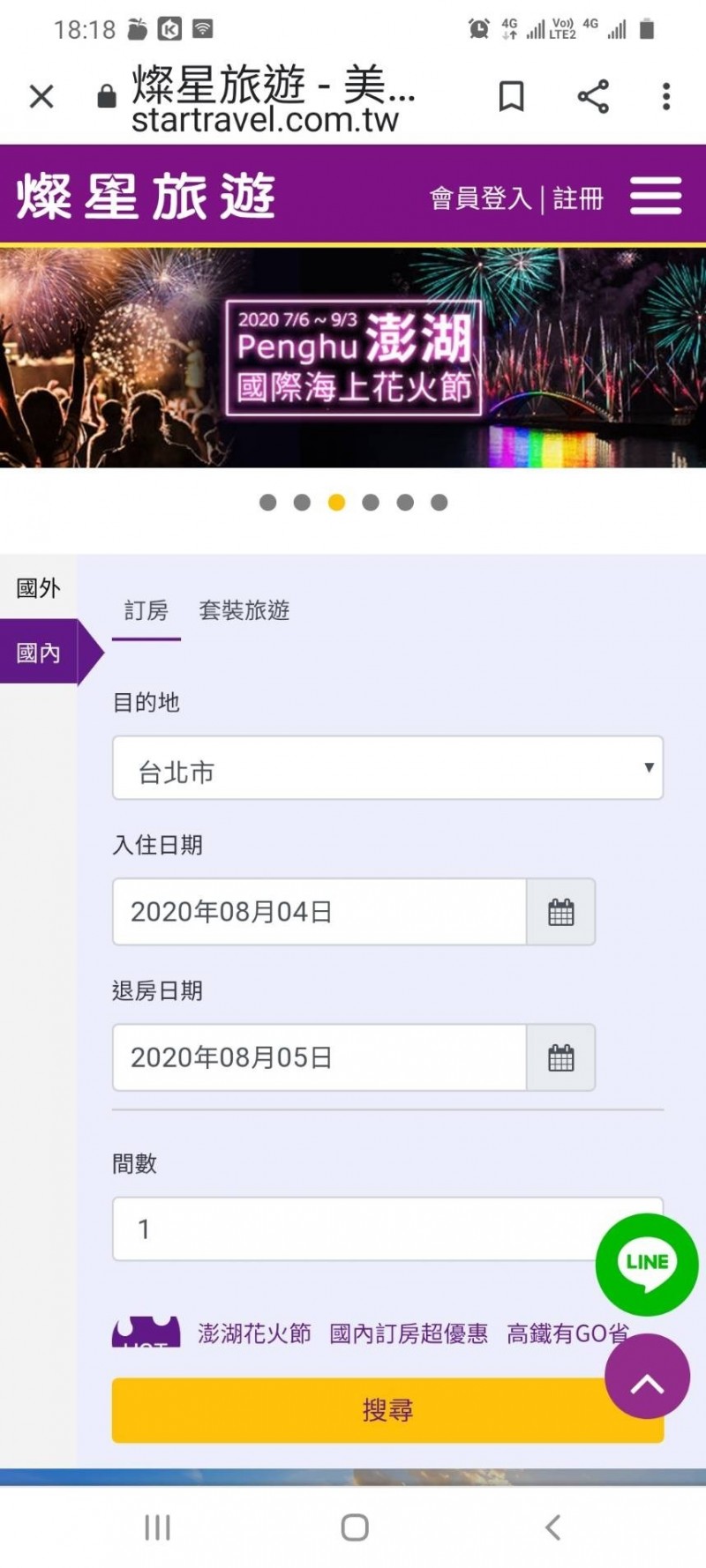
Task: Go back using the system back button
Action: (552, 1527)
